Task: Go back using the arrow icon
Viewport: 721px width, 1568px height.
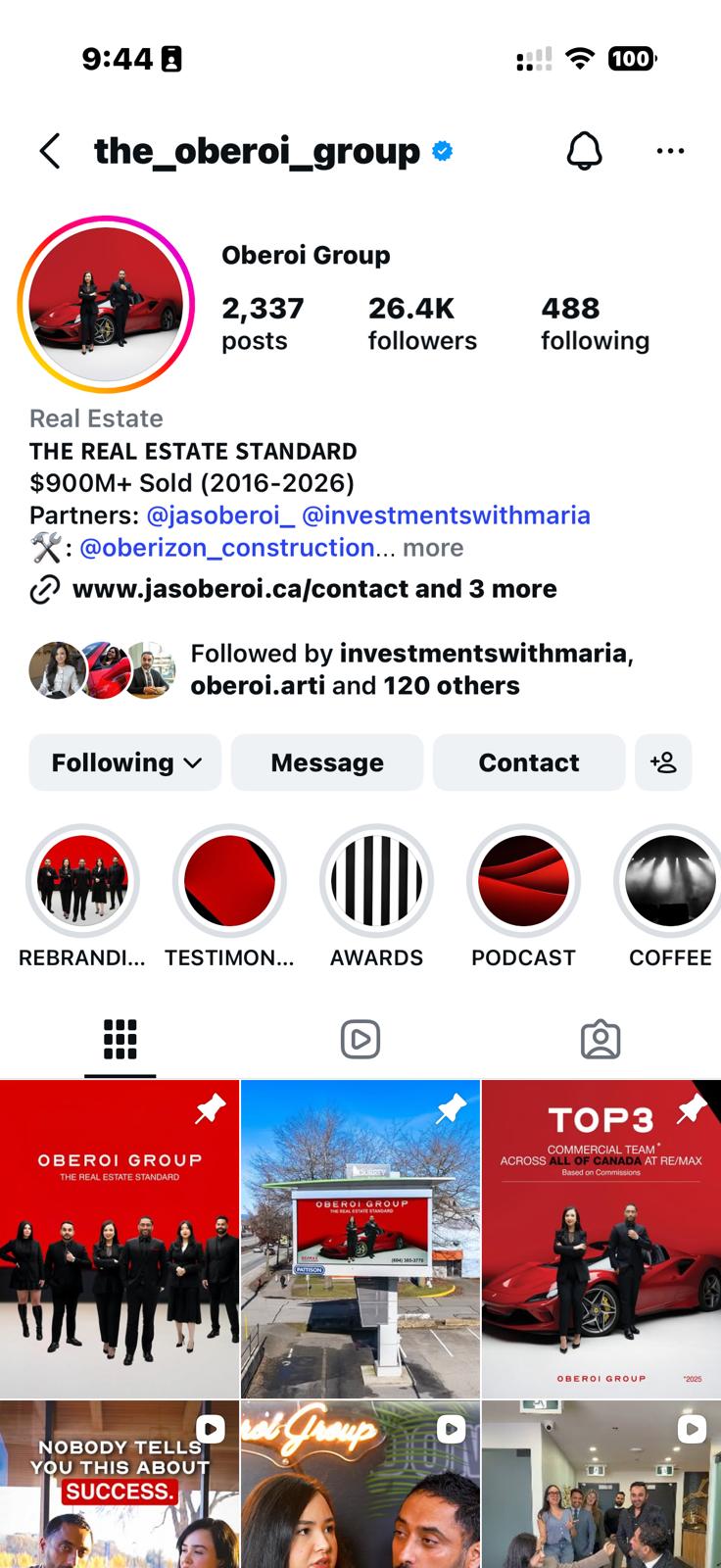Action: click(x=51, y=152)
